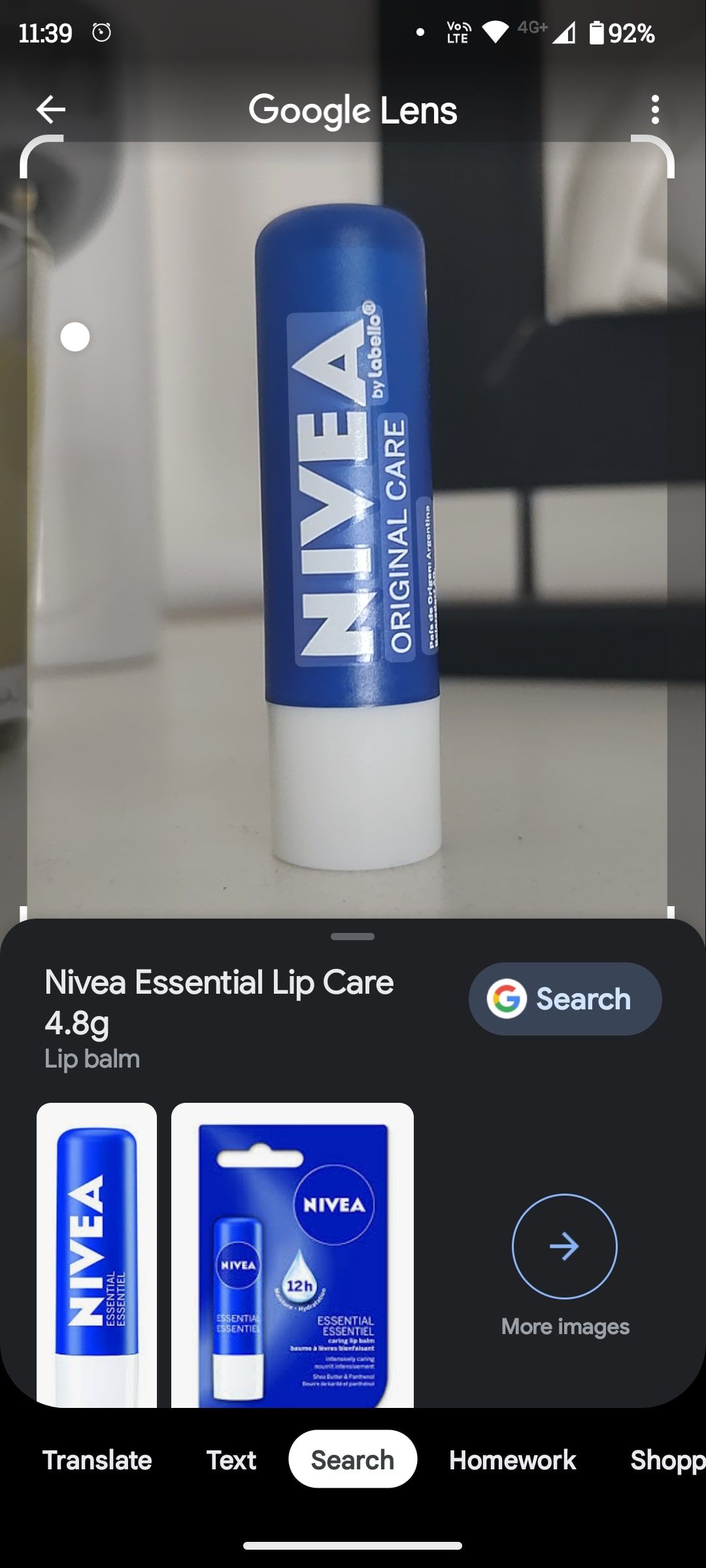Viewport: 706px width, 1568px height.
Task: View more images with the arrow button
Action: tap(564, 1246)
